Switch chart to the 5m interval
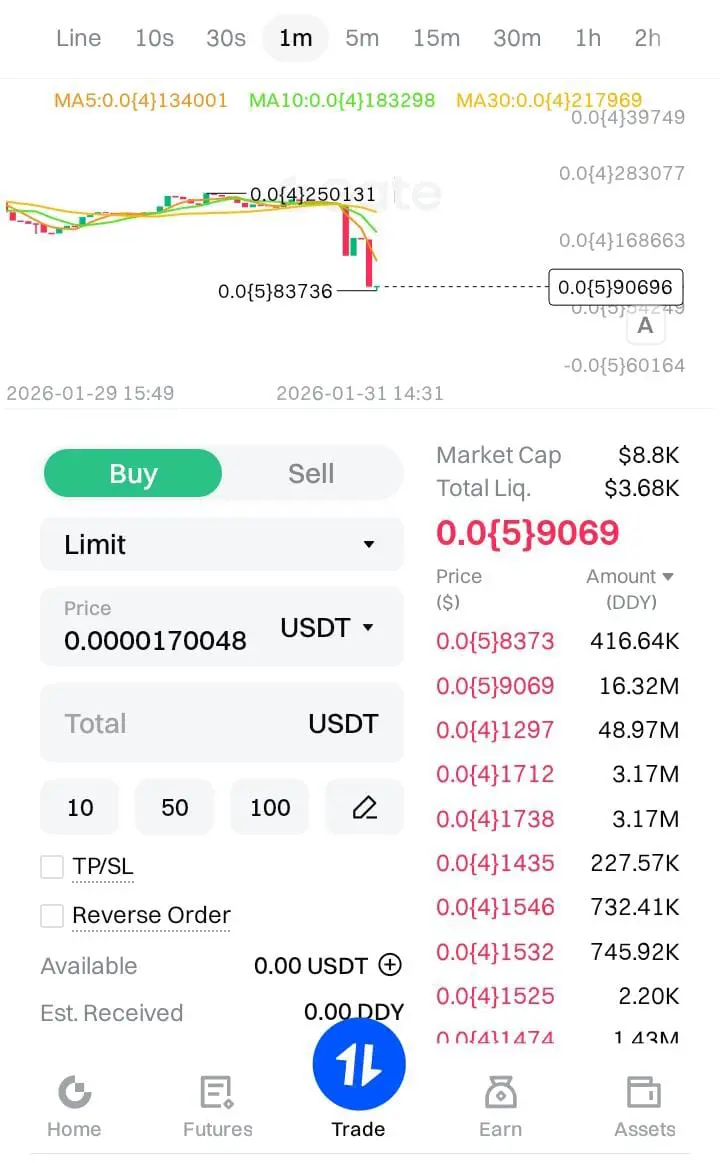Screen dimensions: 720x1163 point(362,38)
